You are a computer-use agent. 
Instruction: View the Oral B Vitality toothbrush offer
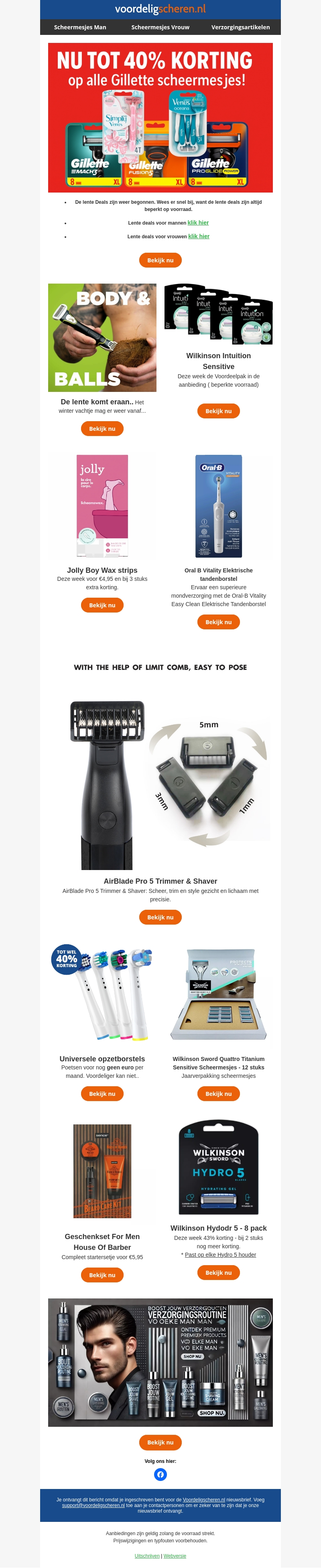(x=218, y=622)
